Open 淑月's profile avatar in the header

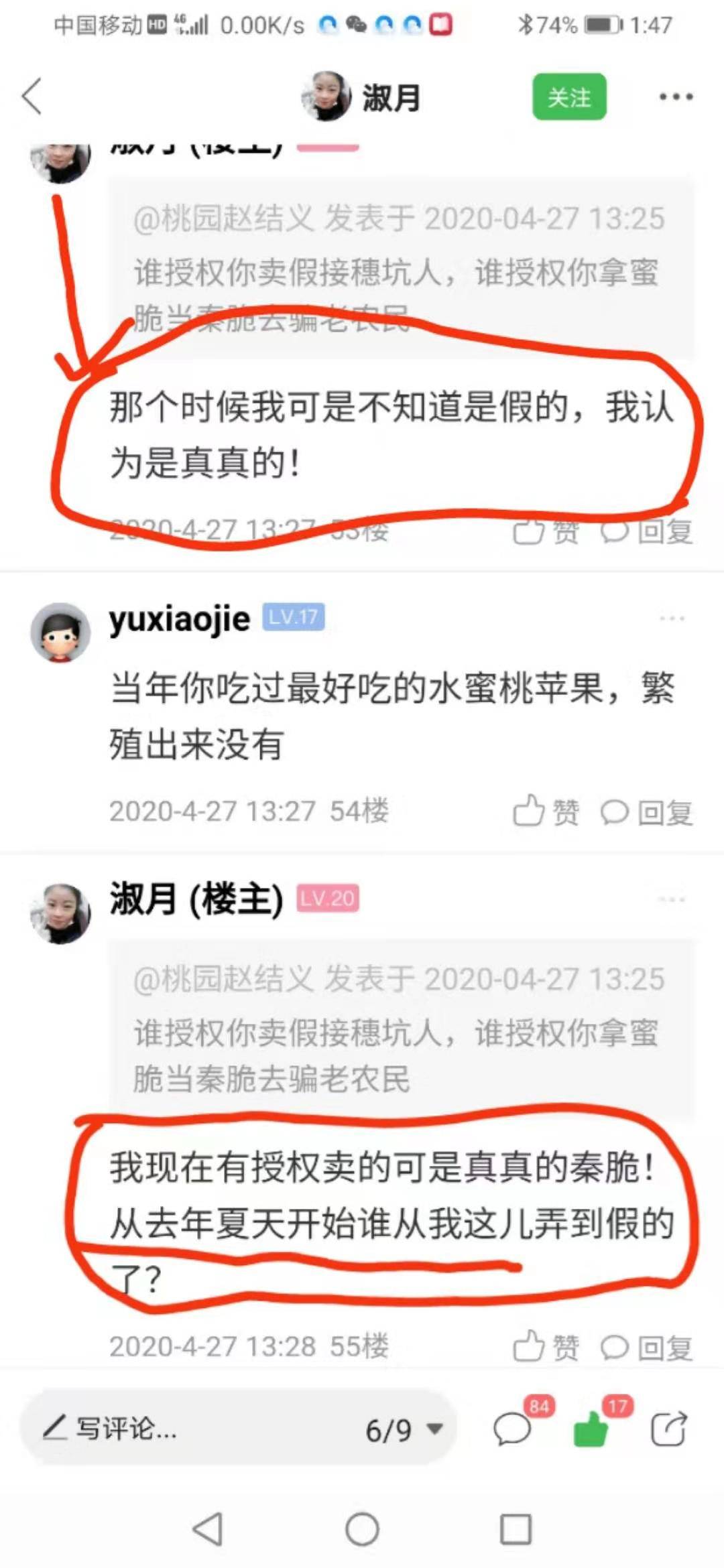326,96
